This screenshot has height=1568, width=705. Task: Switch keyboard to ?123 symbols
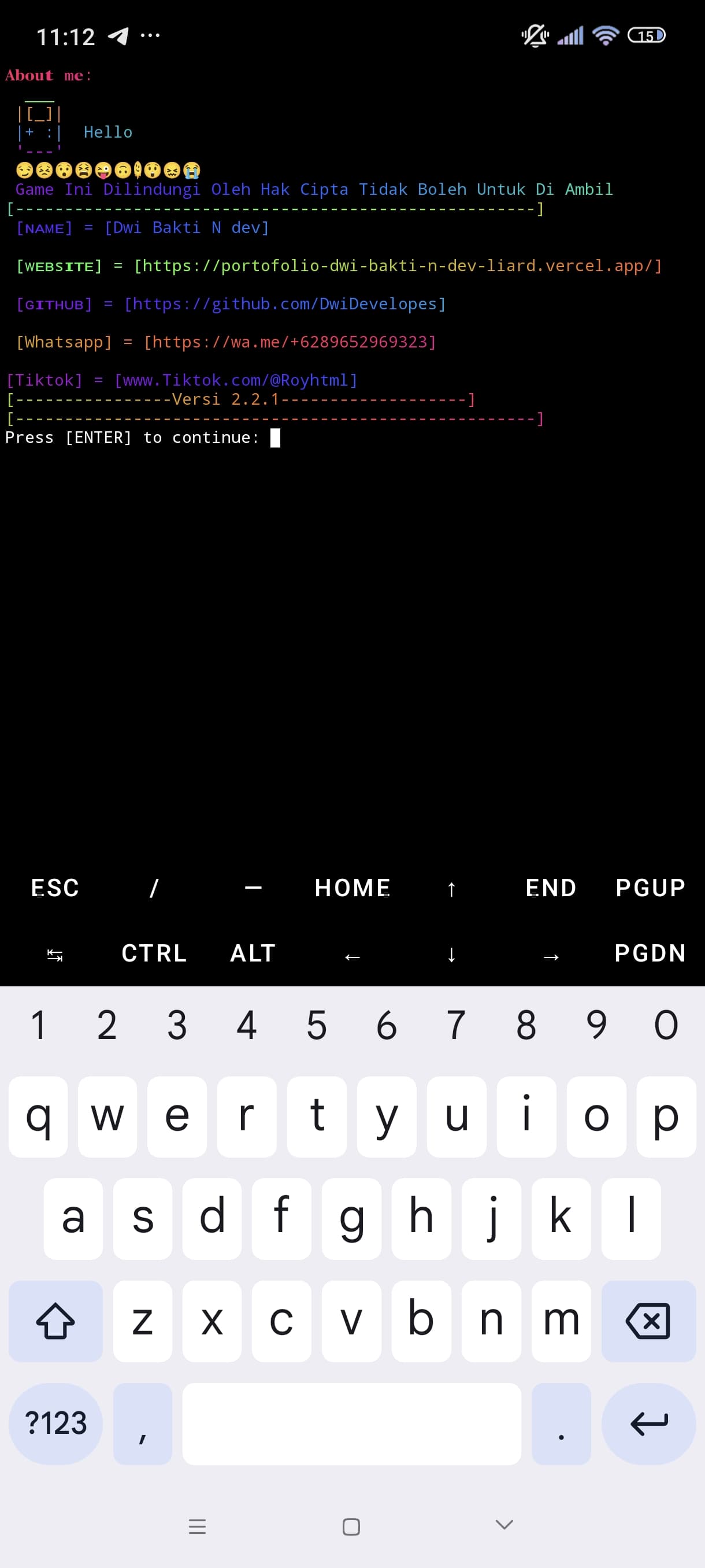55,1423
